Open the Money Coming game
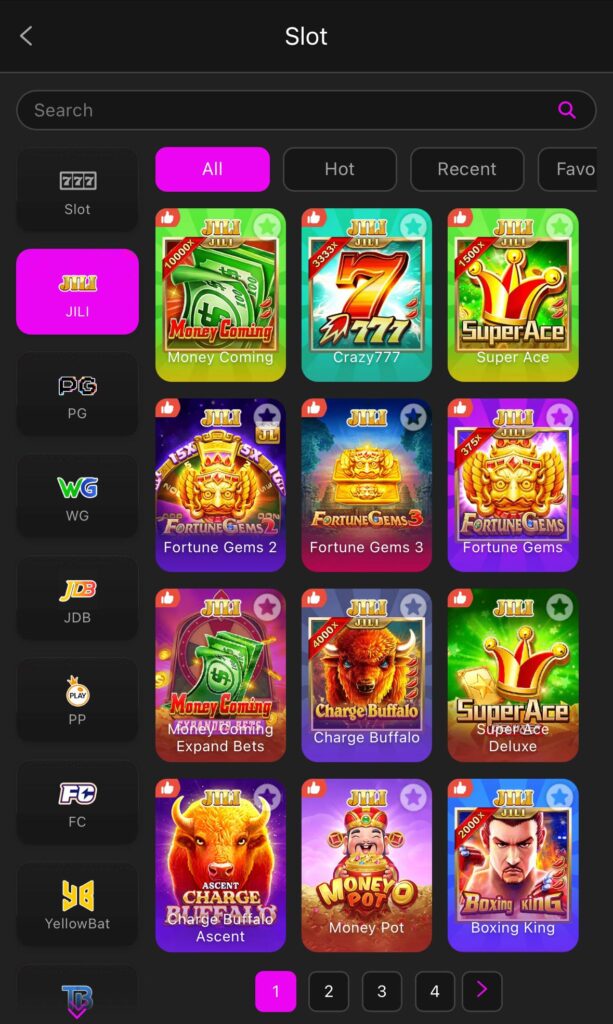Viewport: 613px width, 1024px height. [x=220, y=295]
